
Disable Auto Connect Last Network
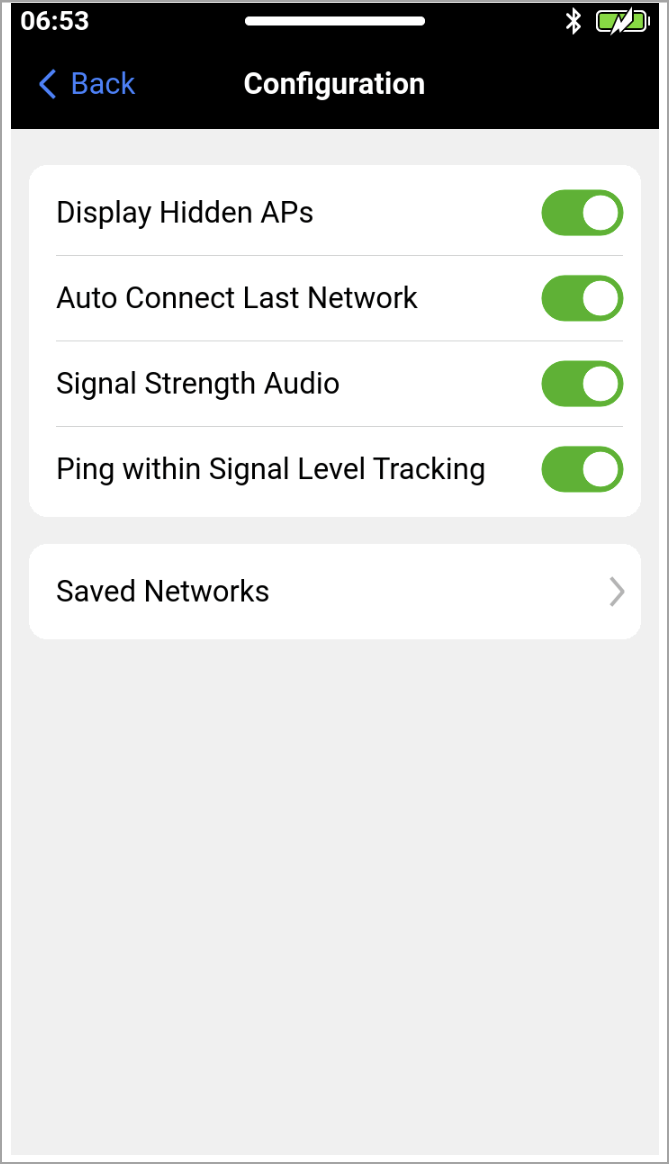(581, 298)
